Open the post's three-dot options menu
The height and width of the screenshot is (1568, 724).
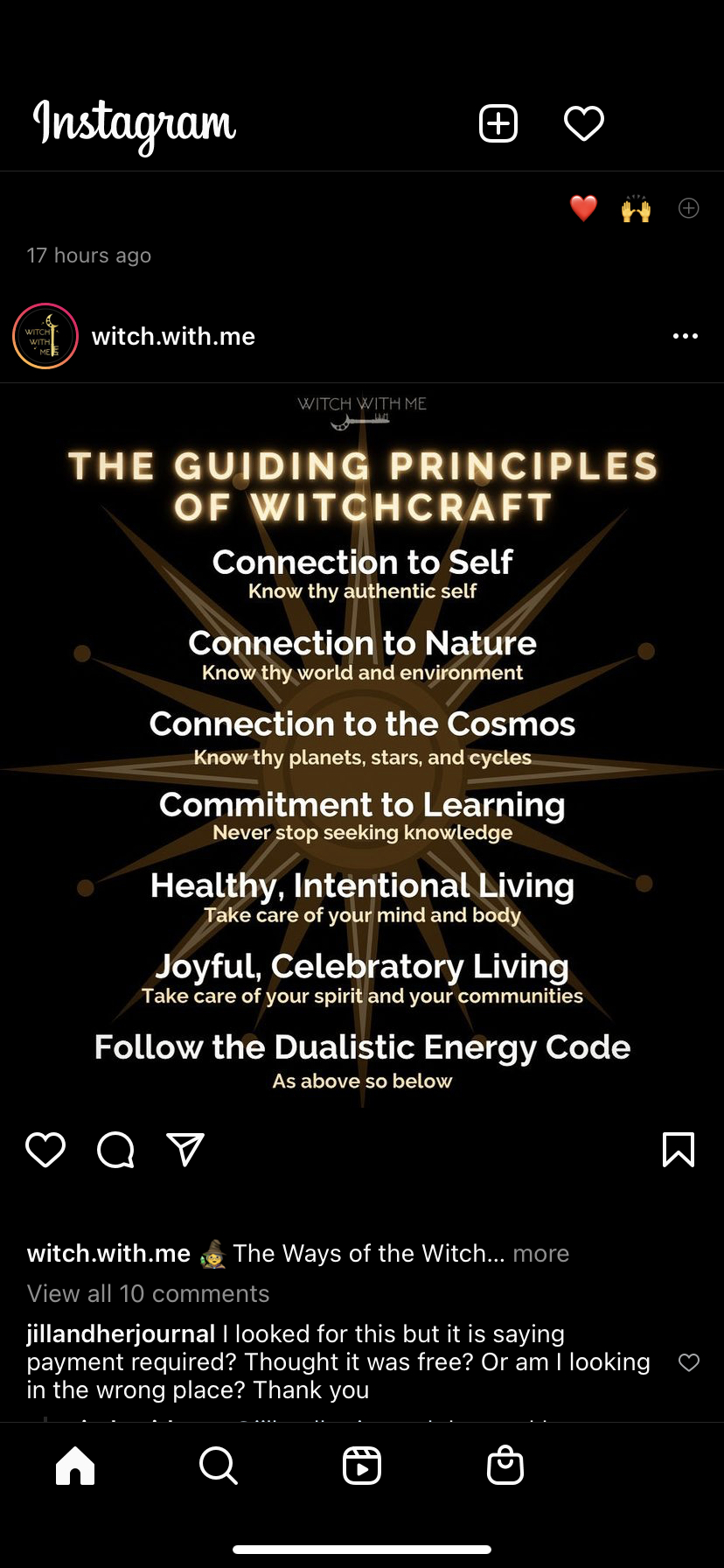click(685, 336)
